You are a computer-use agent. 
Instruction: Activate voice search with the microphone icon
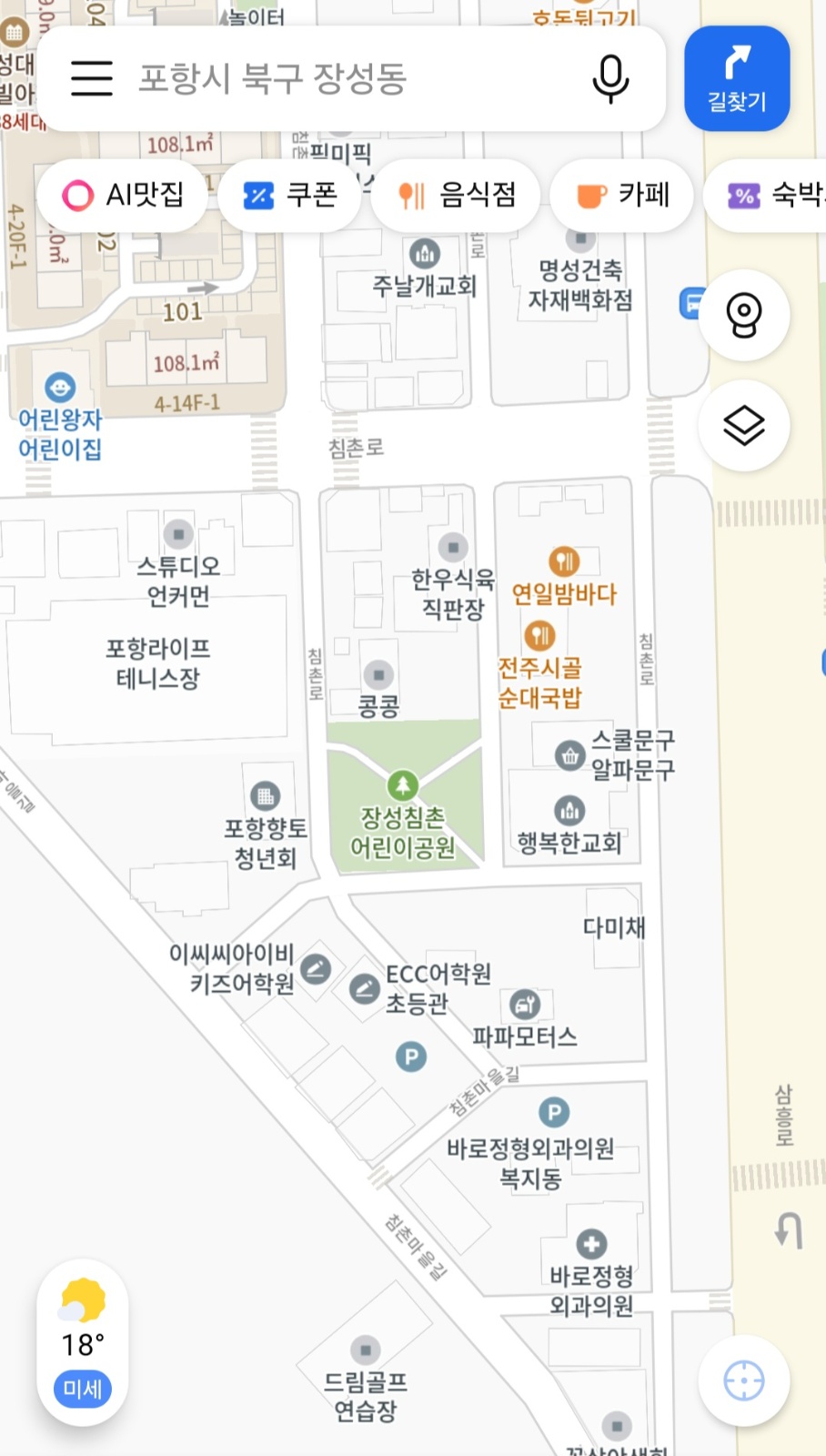(x=609, y=79)
